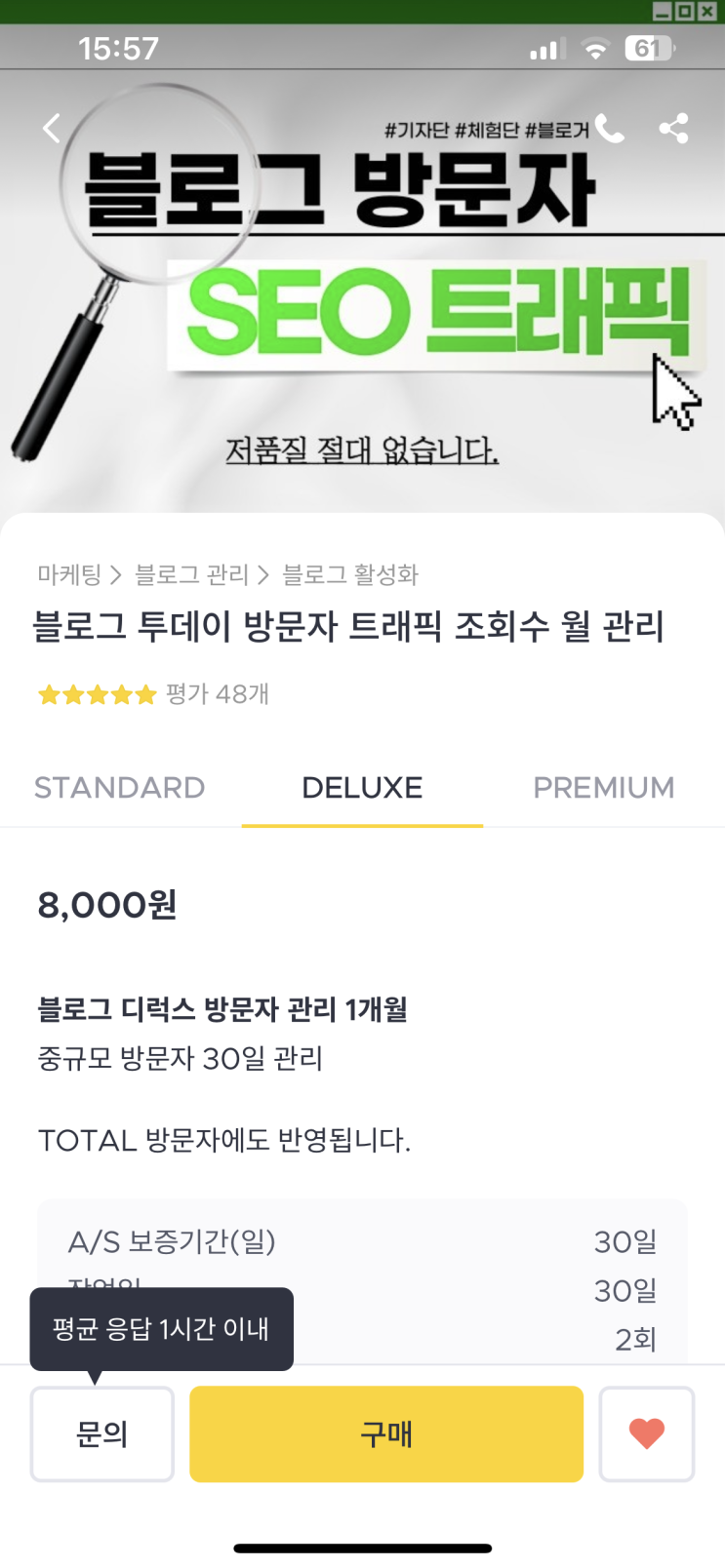Share this service listing
This screenshot has width=725, height=1568.
(673, 129)
